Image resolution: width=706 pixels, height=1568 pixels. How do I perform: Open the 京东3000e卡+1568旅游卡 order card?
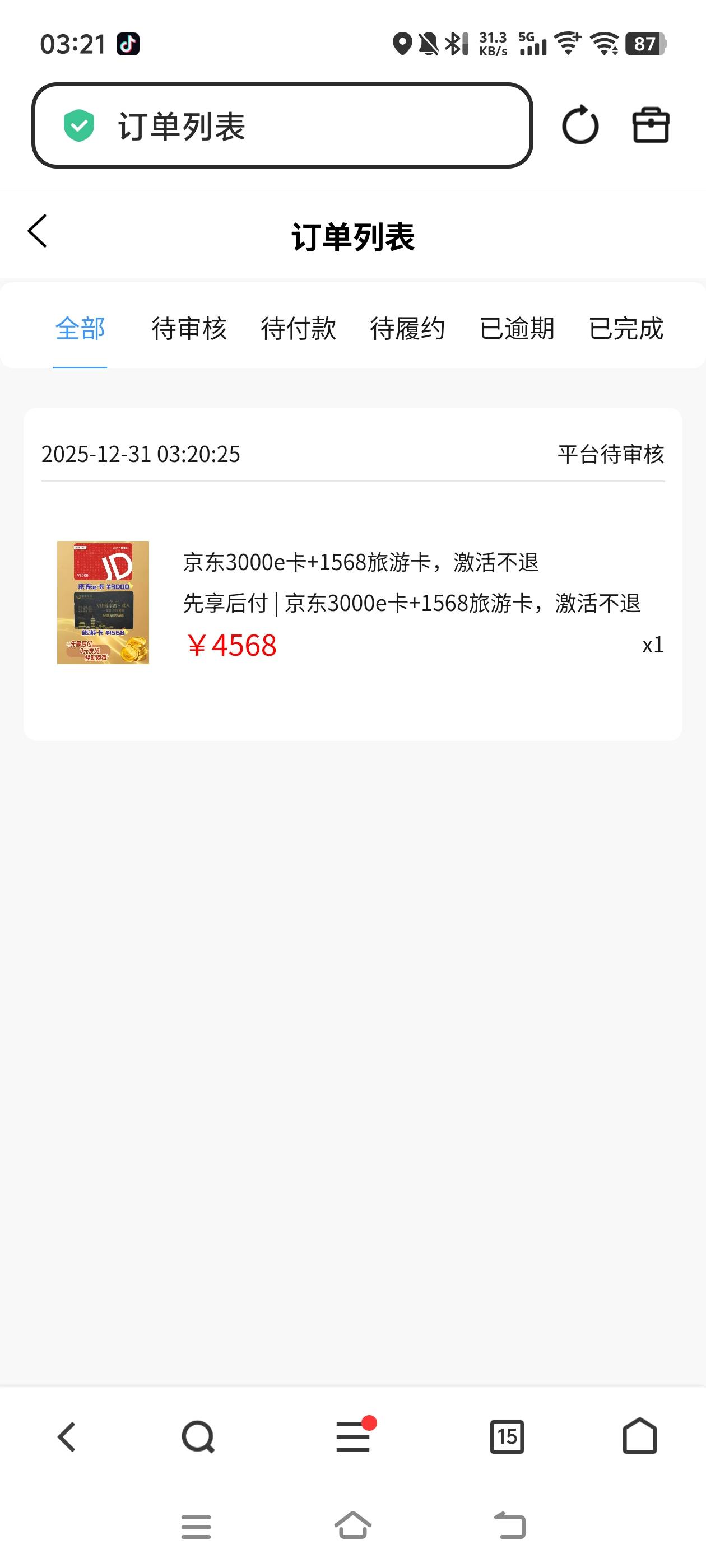coord(352,603)
